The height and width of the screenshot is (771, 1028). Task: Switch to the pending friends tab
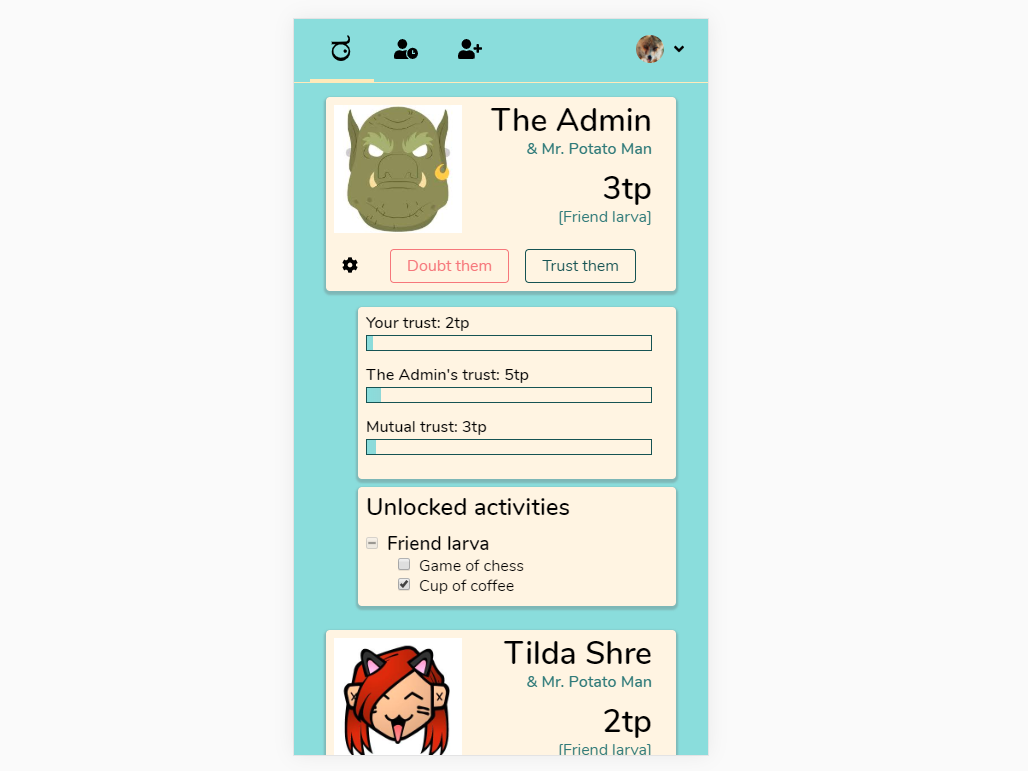click(x=406, y=49)
